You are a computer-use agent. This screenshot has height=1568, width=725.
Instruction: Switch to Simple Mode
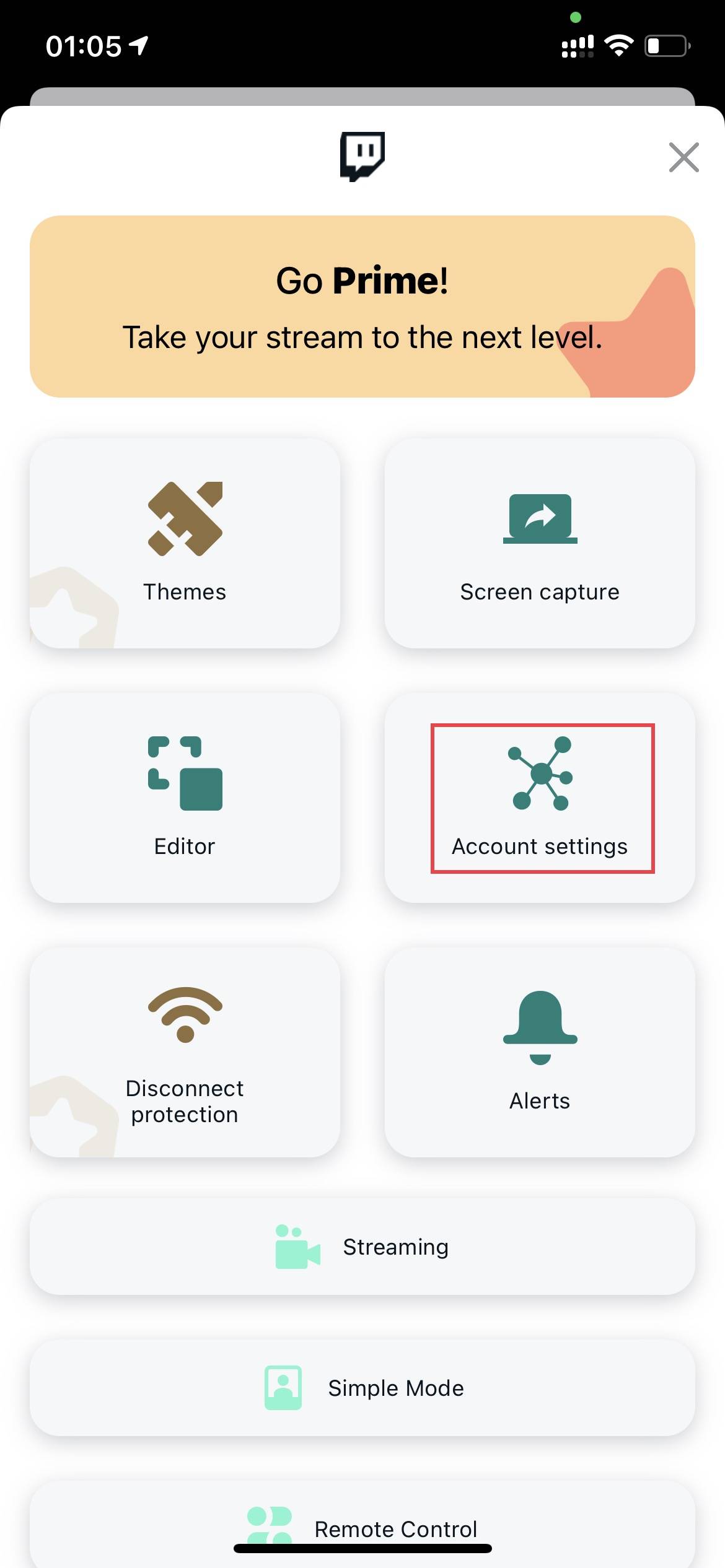362,1388
